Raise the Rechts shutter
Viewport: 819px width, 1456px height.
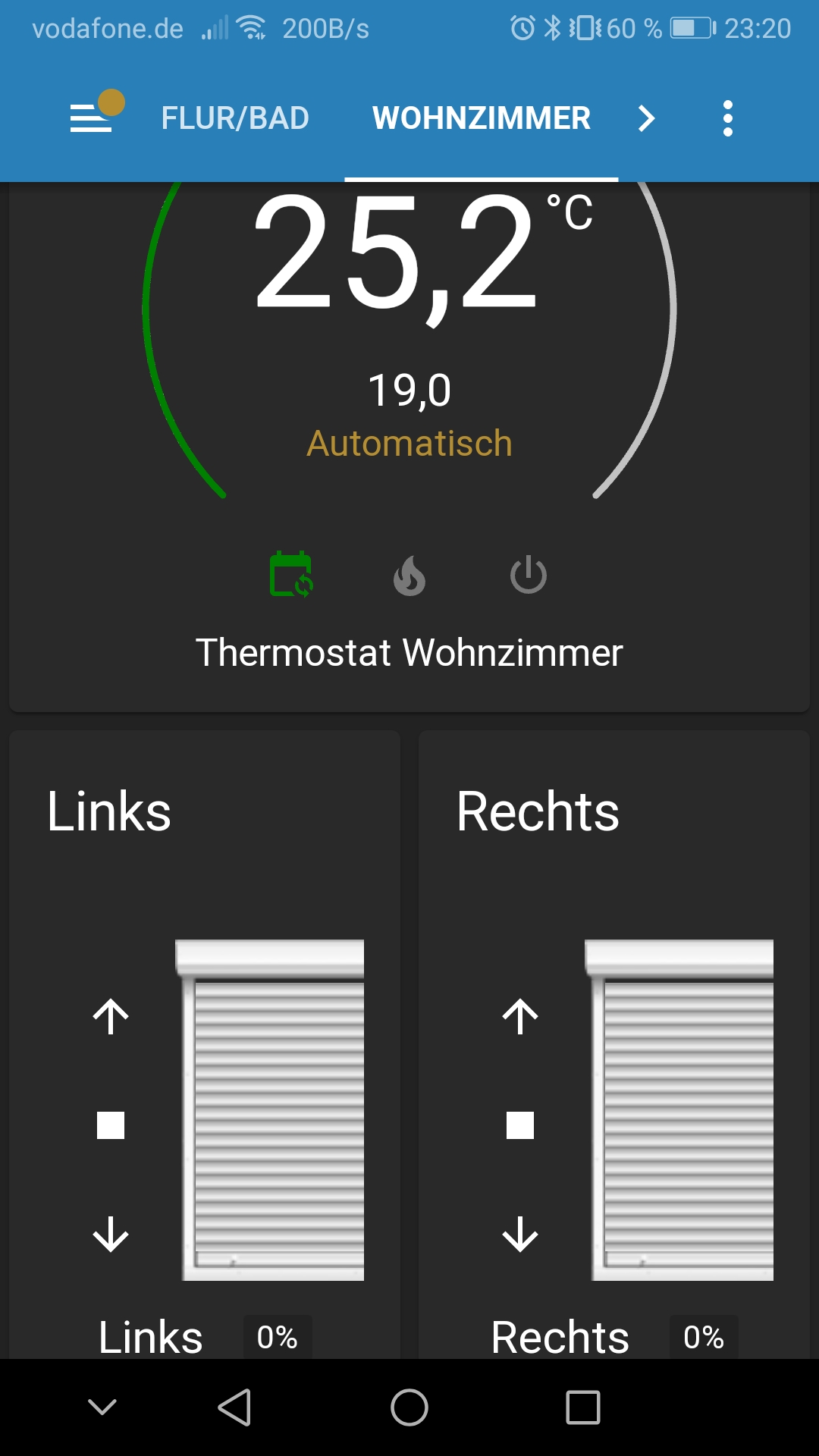pyautogui.click(x=520, y=1017)
